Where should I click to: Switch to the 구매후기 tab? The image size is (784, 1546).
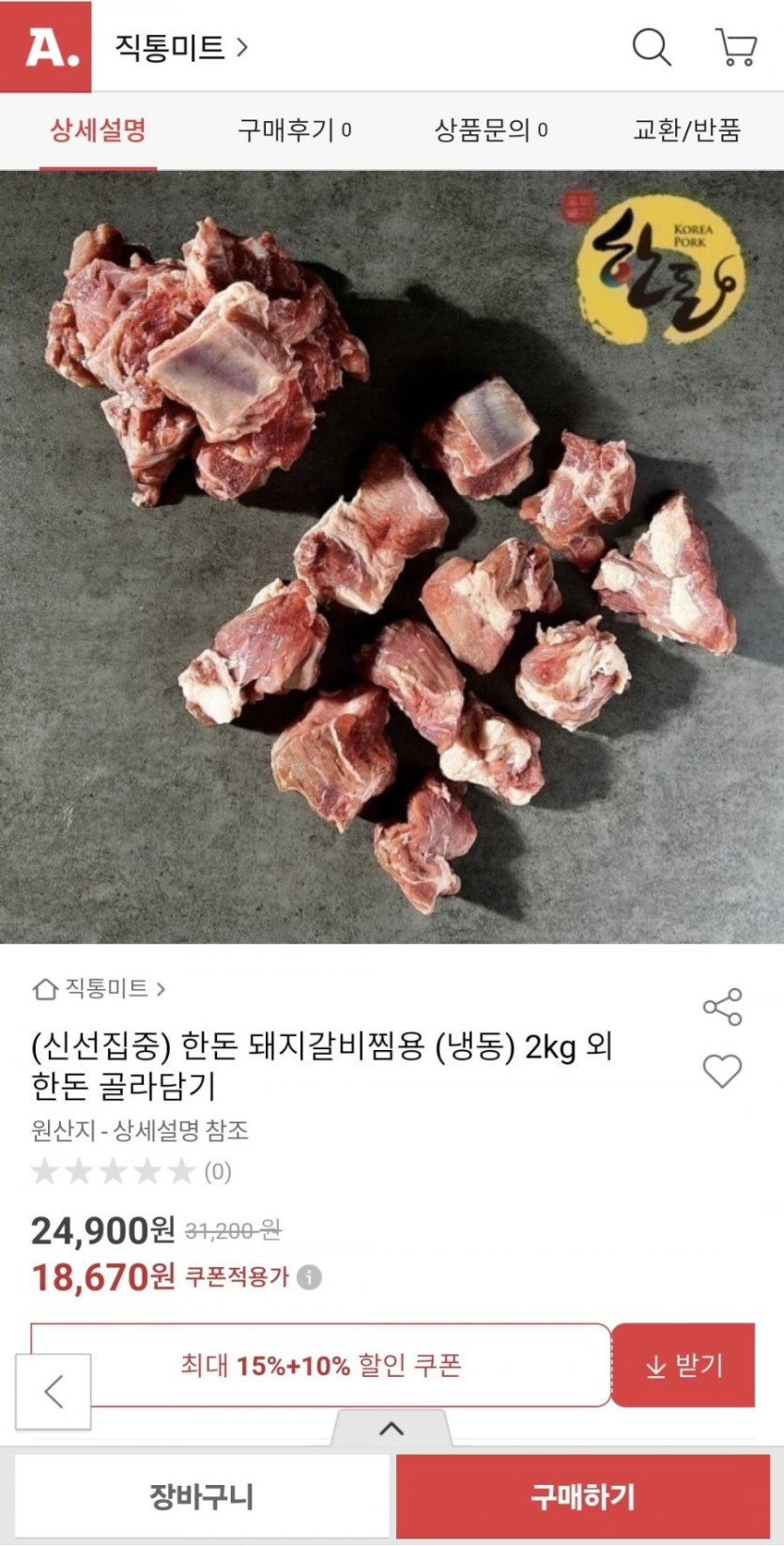tap(294, 131)
